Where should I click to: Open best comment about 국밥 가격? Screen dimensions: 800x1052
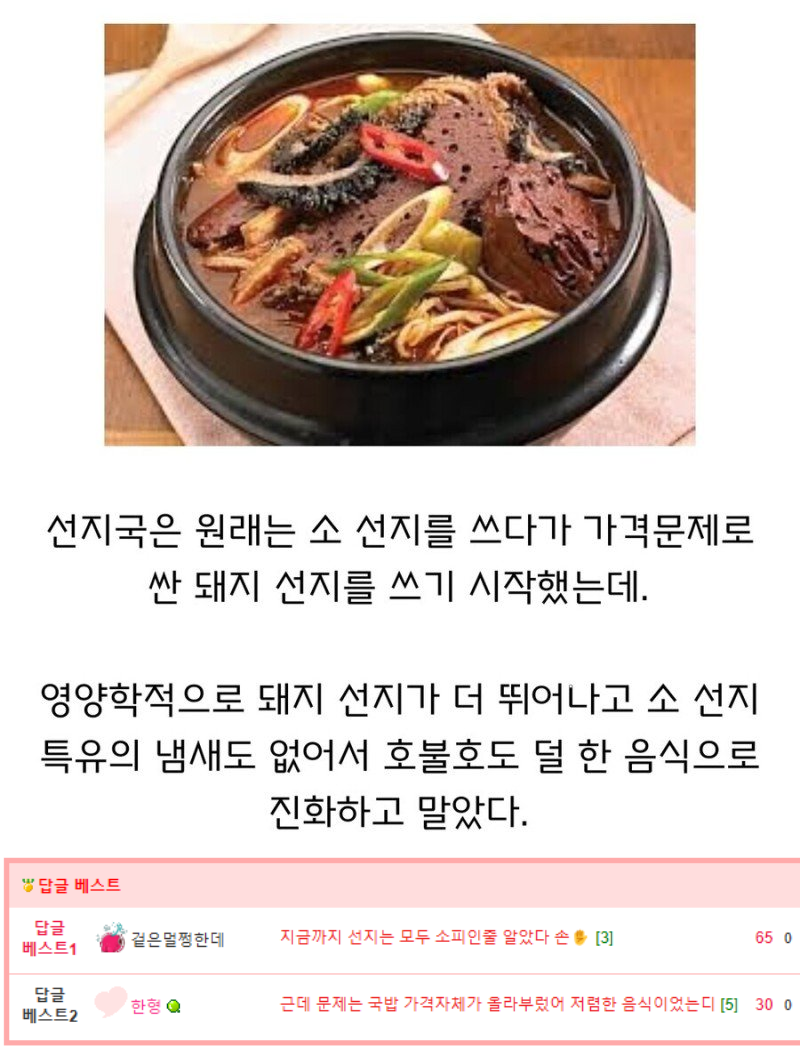click(x=497, y=1005)
